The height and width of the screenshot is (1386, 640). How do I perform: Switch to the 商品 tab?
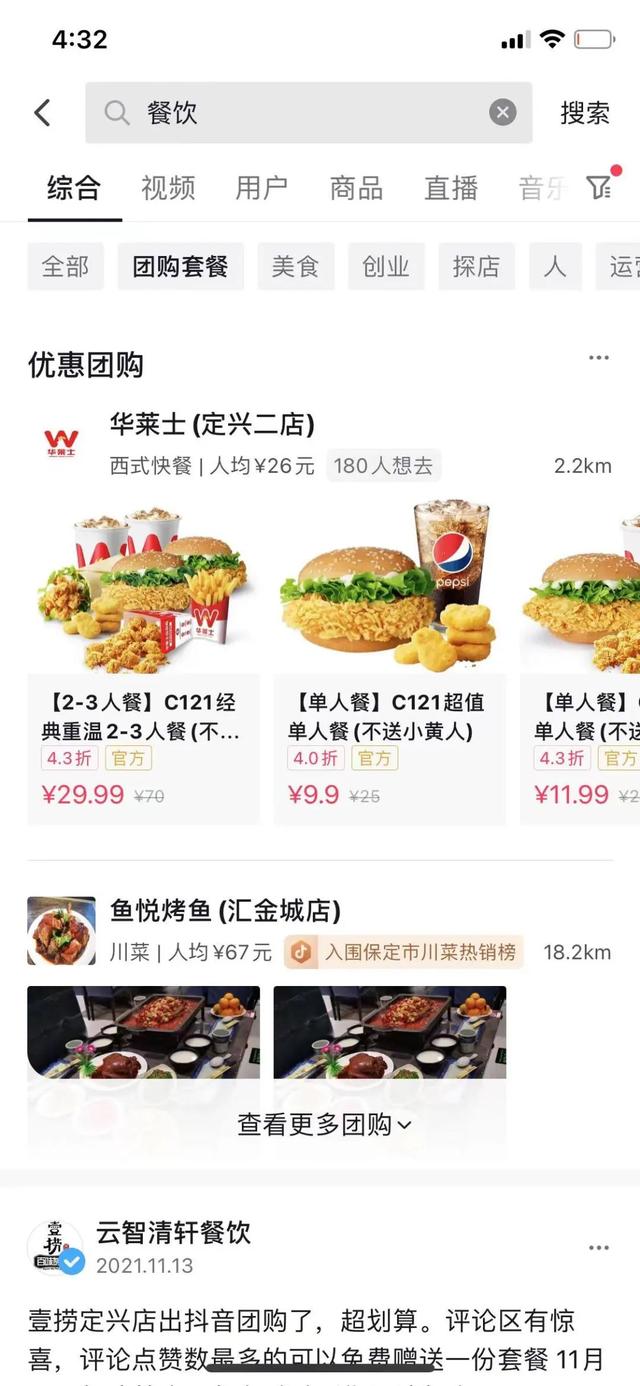coord(356,188)
